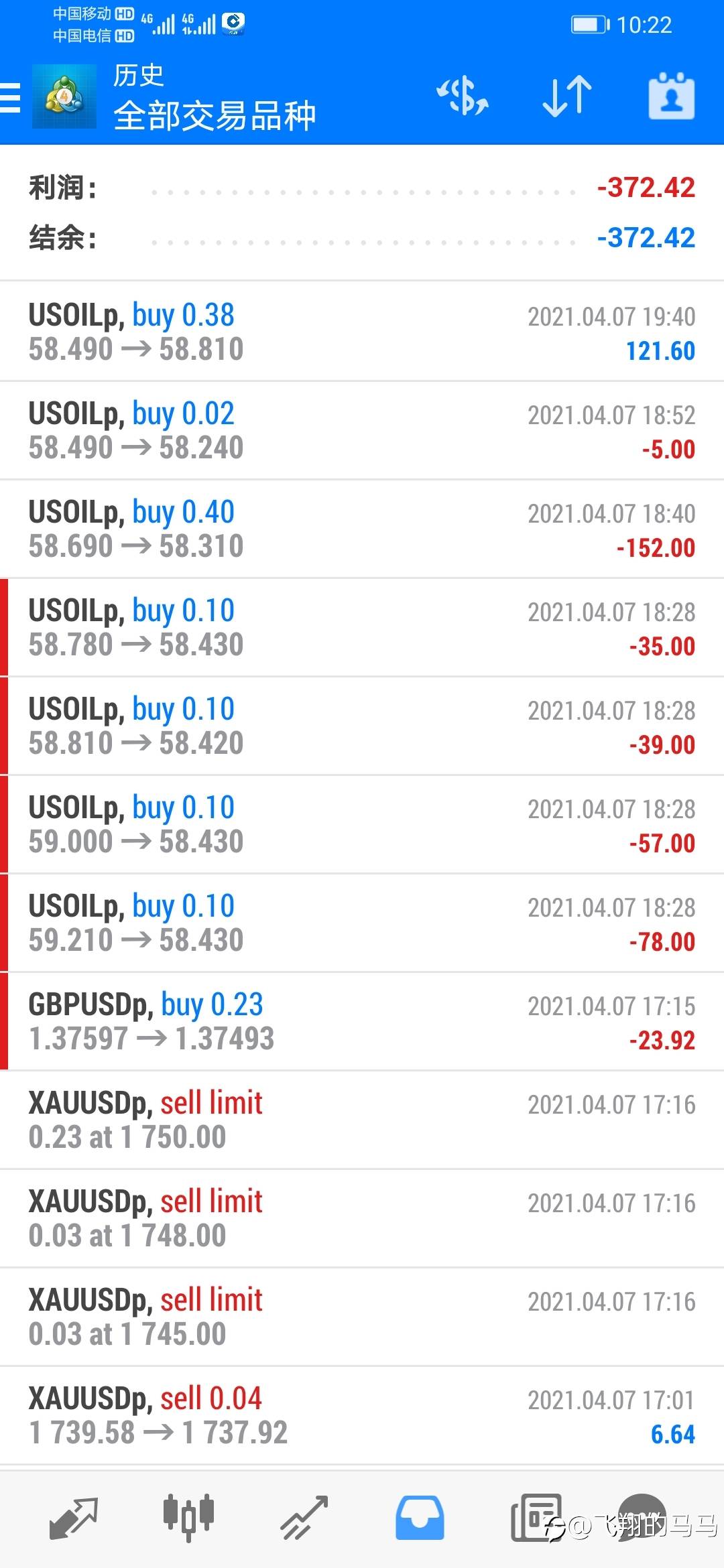This screenshot has width=724, height=1568.
Task: Open the sort order options
Action: (566, 96)
